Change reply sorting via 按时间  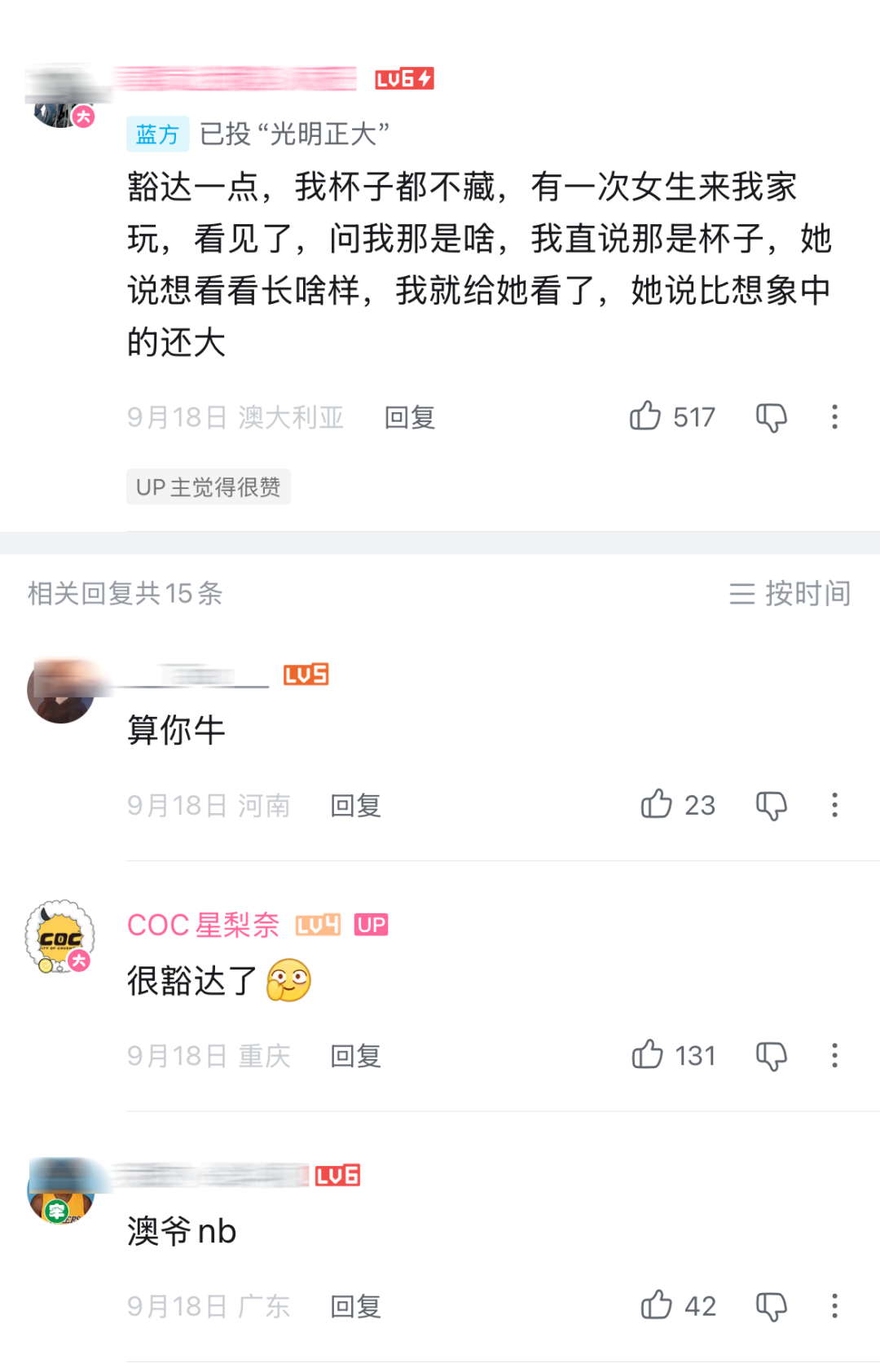(x=789, y=593)
